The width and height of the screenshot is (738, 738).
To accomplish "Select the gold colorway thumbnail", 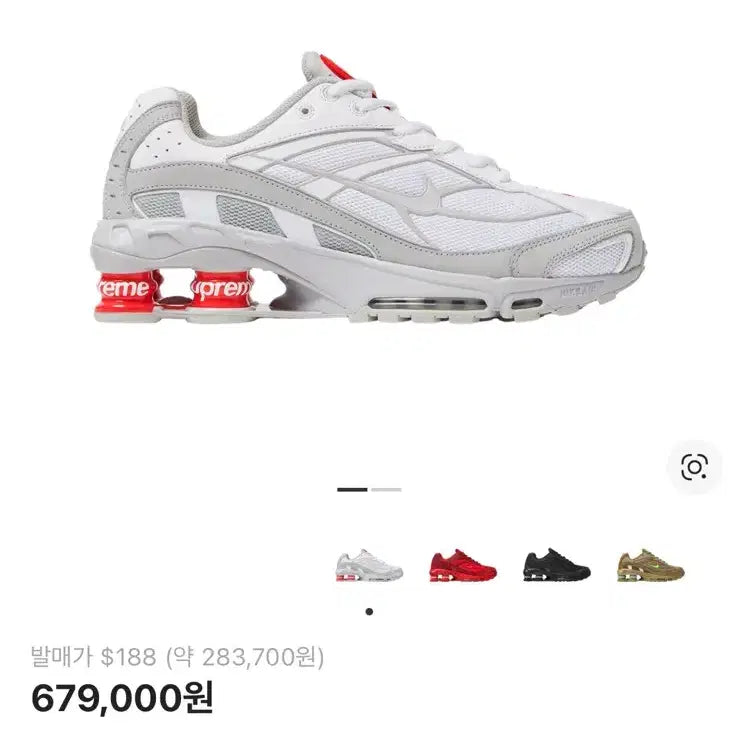I will (x=650, y=565).
